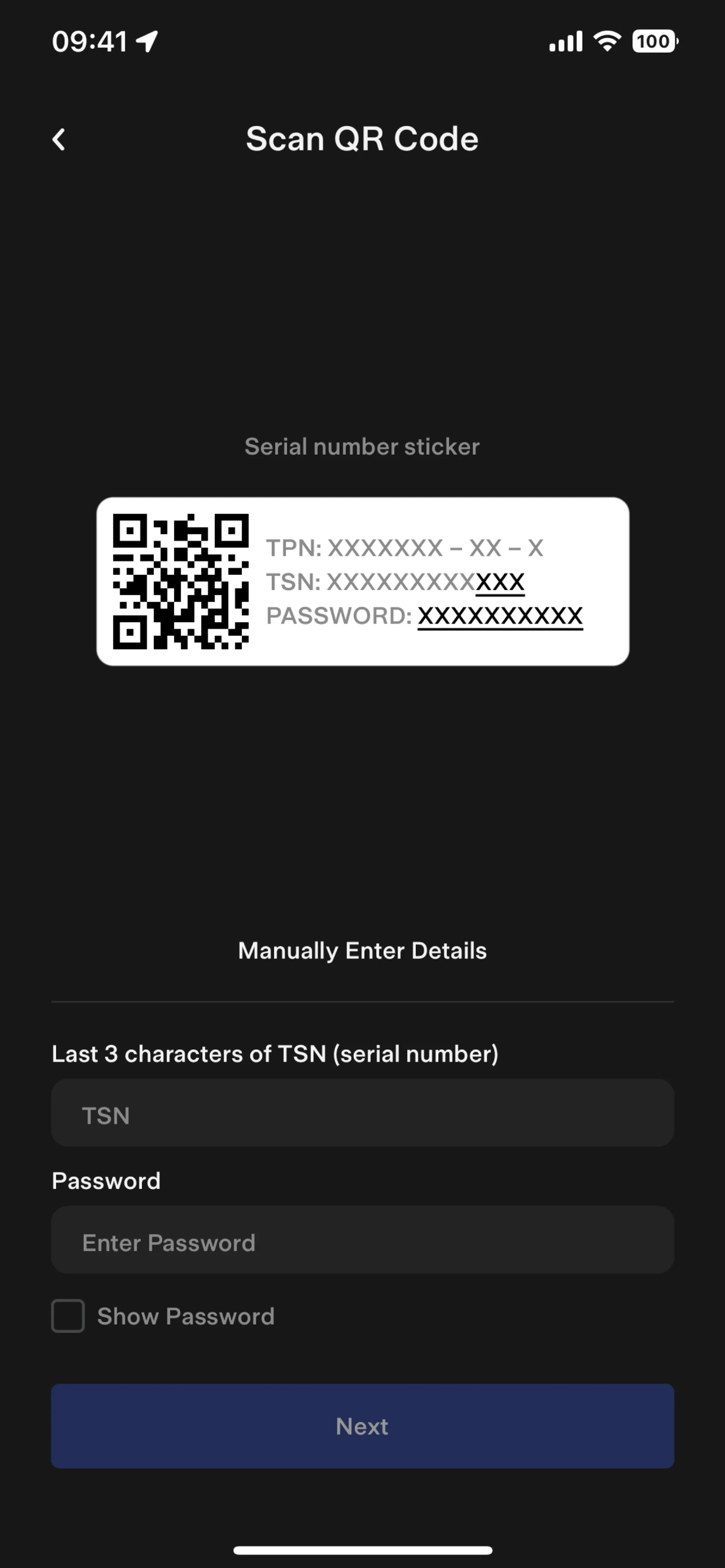
Task: Tap the Next button
Action: click(362, 1426)
